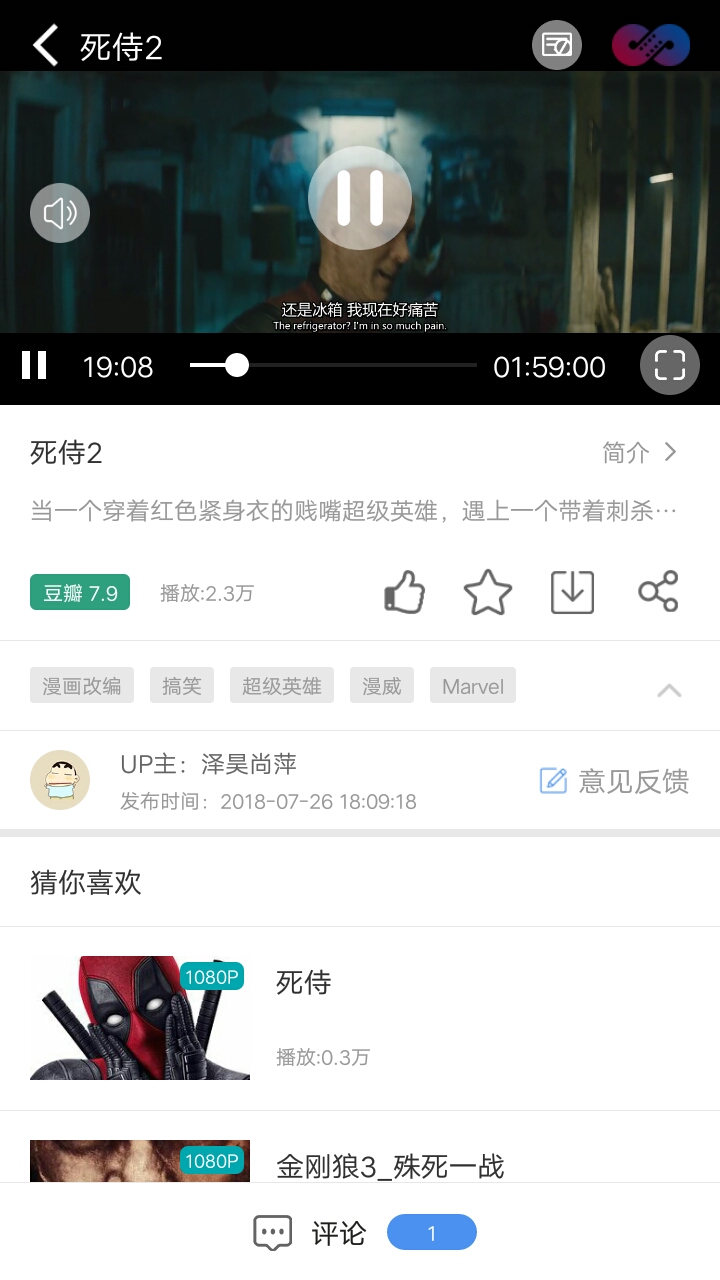Go back with the top-left arrow

43,44
